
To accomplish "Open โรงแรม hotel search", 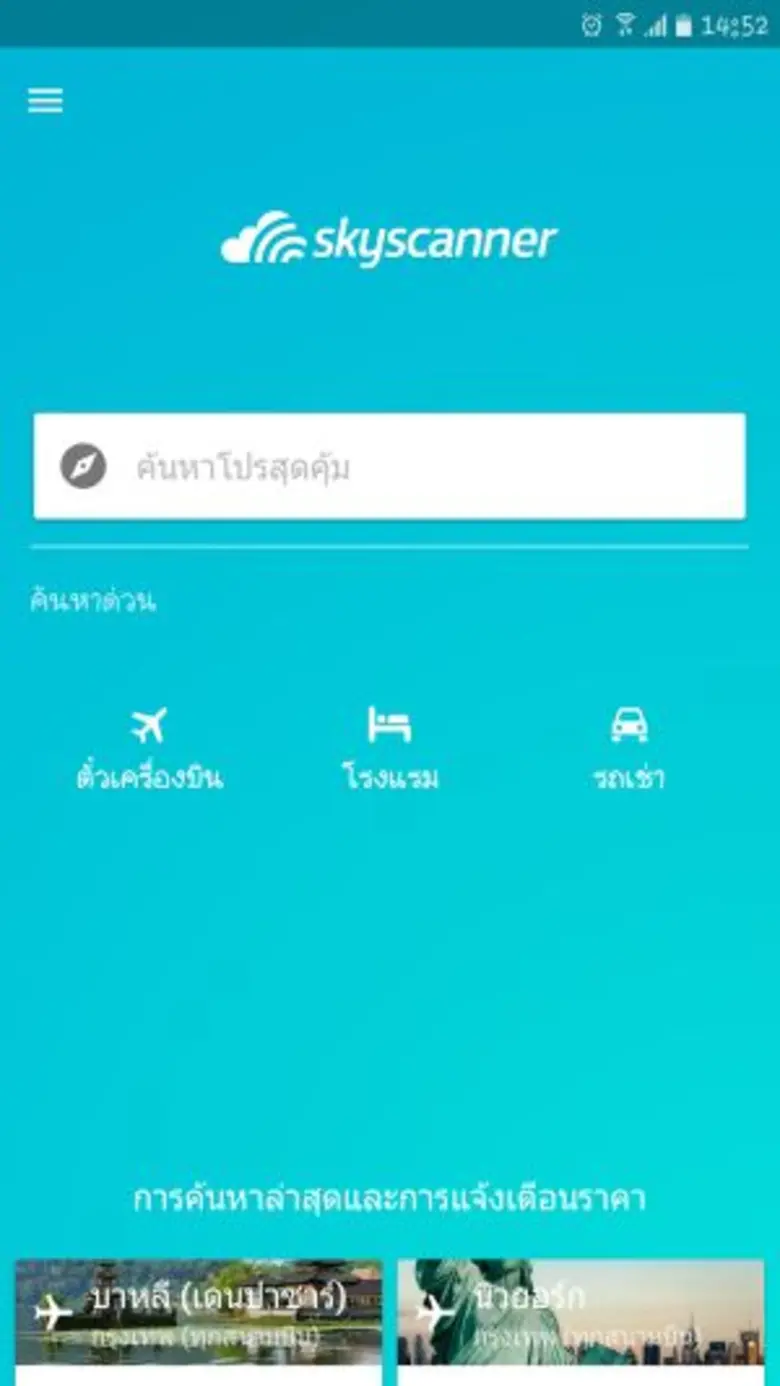I will point(390,748).
